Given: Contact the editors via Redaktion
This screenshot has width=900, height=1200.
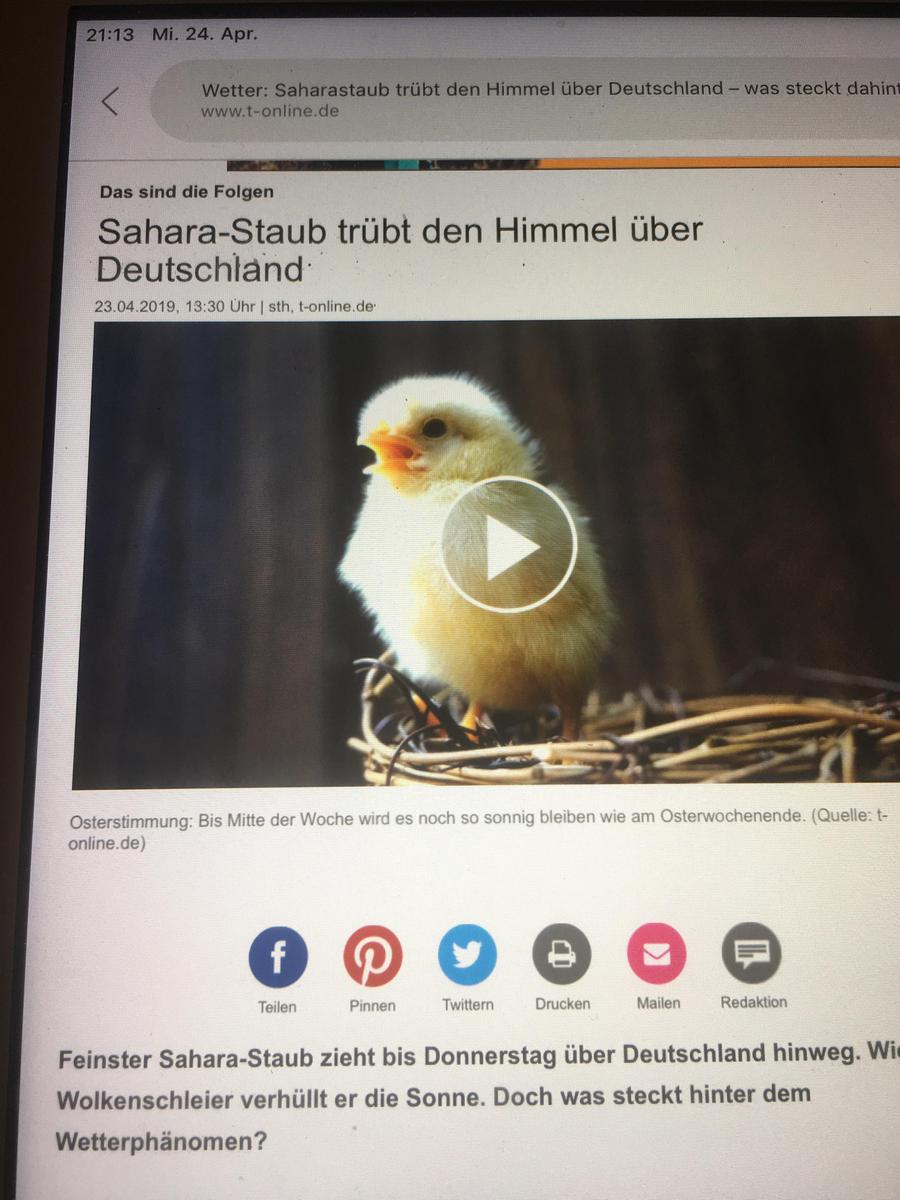Looking at the screenshot, I should (x=751, y=952).
